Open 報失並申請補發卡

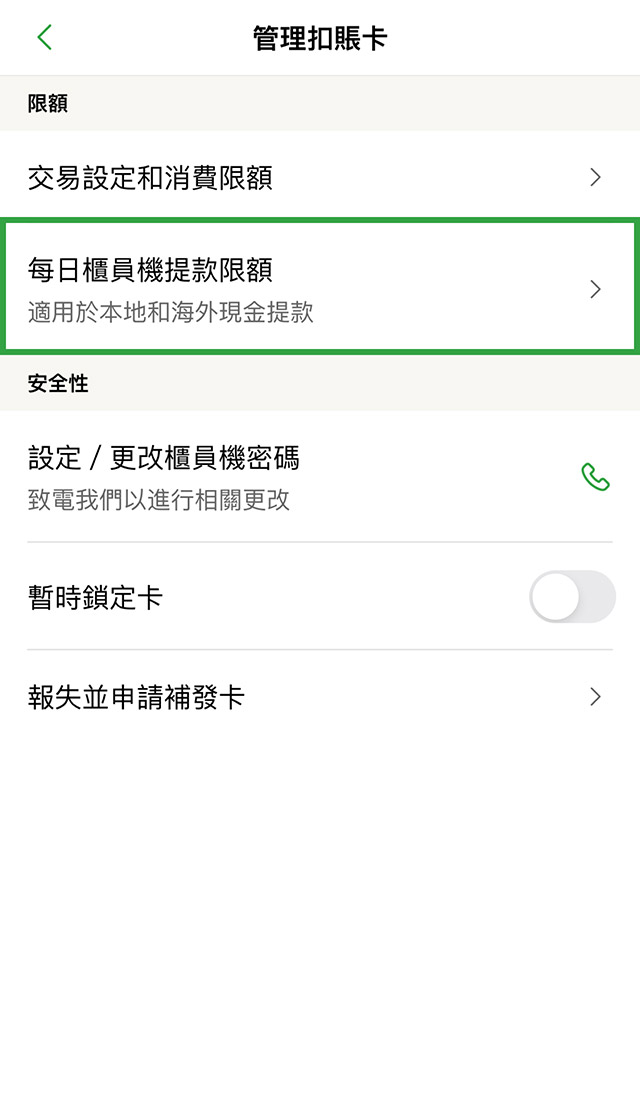320,697
